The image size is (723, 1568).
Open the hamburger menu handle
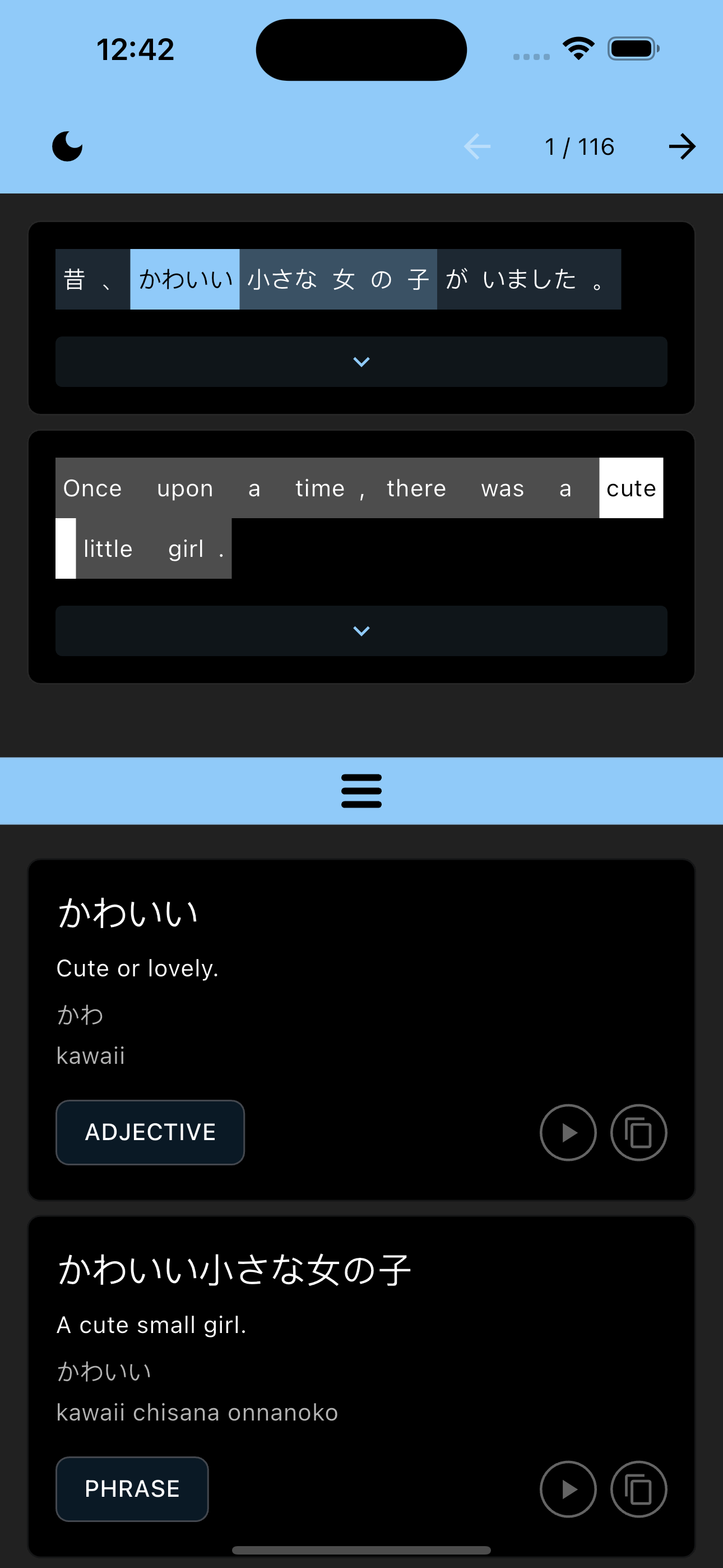(x=361, y=791)
